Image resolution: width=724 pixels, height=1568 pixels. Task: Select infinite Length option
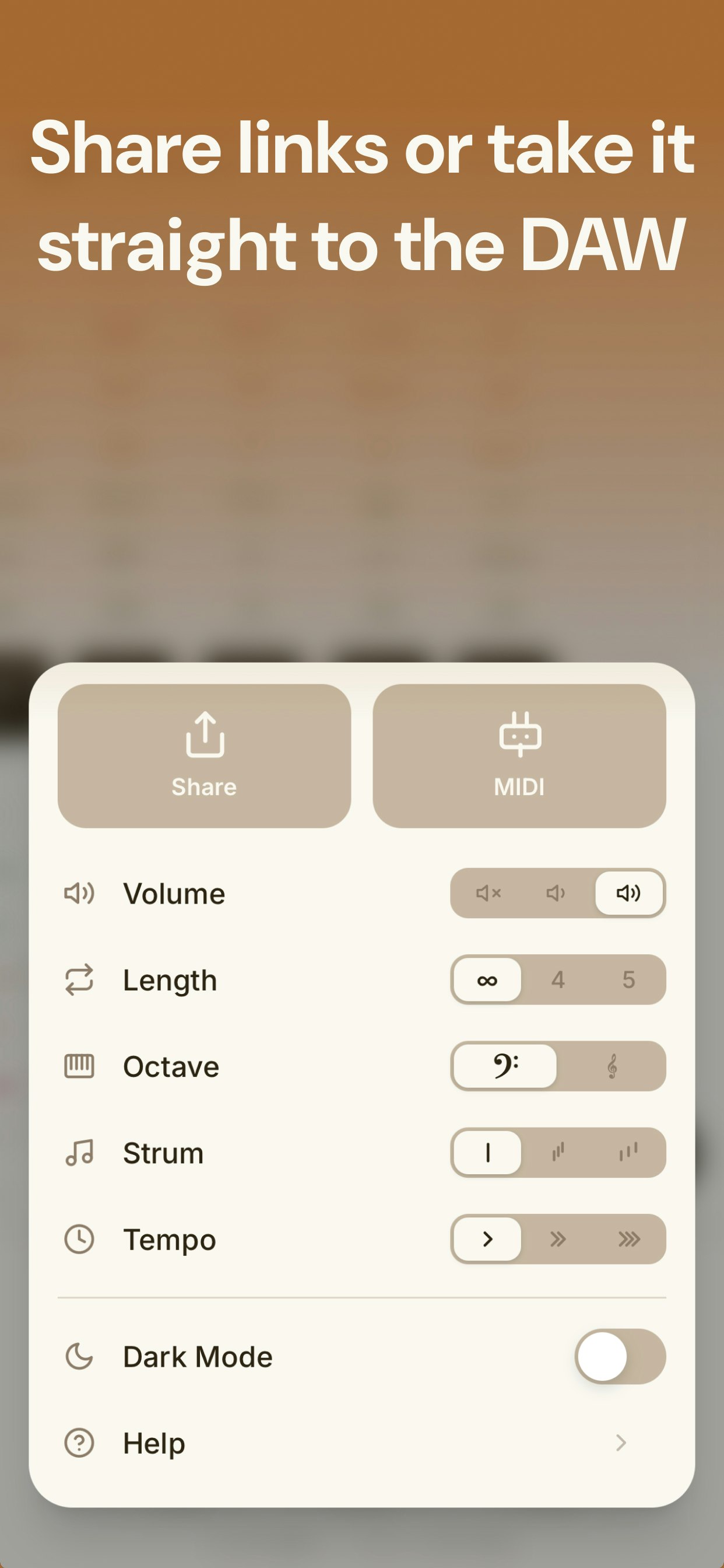(x=486, y=979)
